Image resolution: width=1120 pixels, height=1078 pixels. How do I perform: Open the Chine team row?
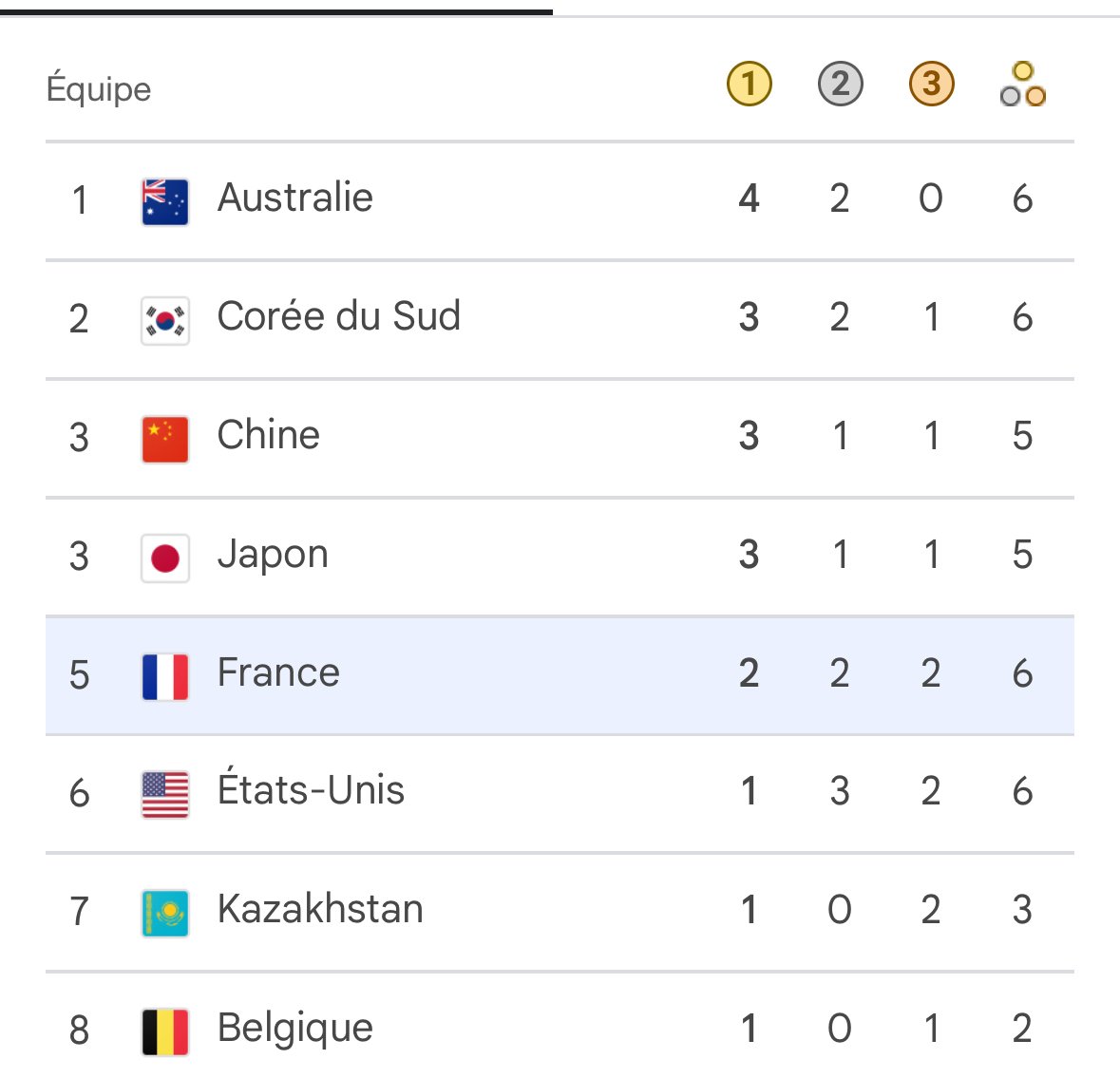click(x=269, y=436)
